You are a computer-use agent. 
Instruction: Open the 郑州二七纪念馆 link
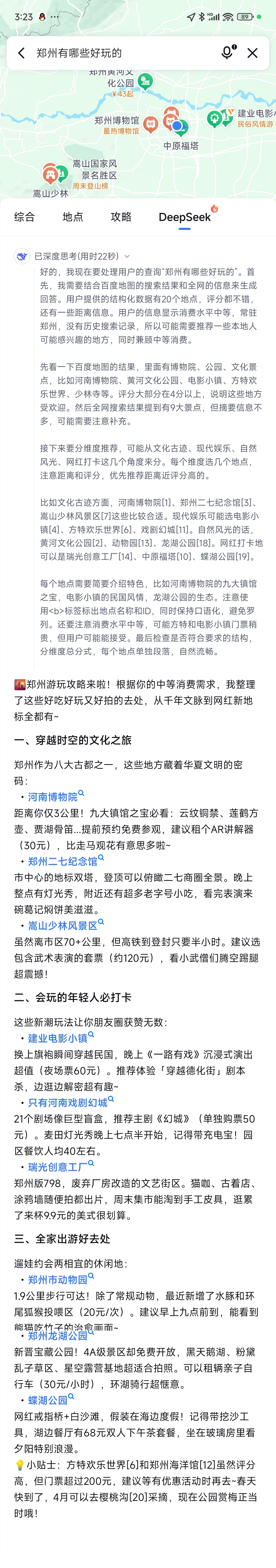pos(63,861)
